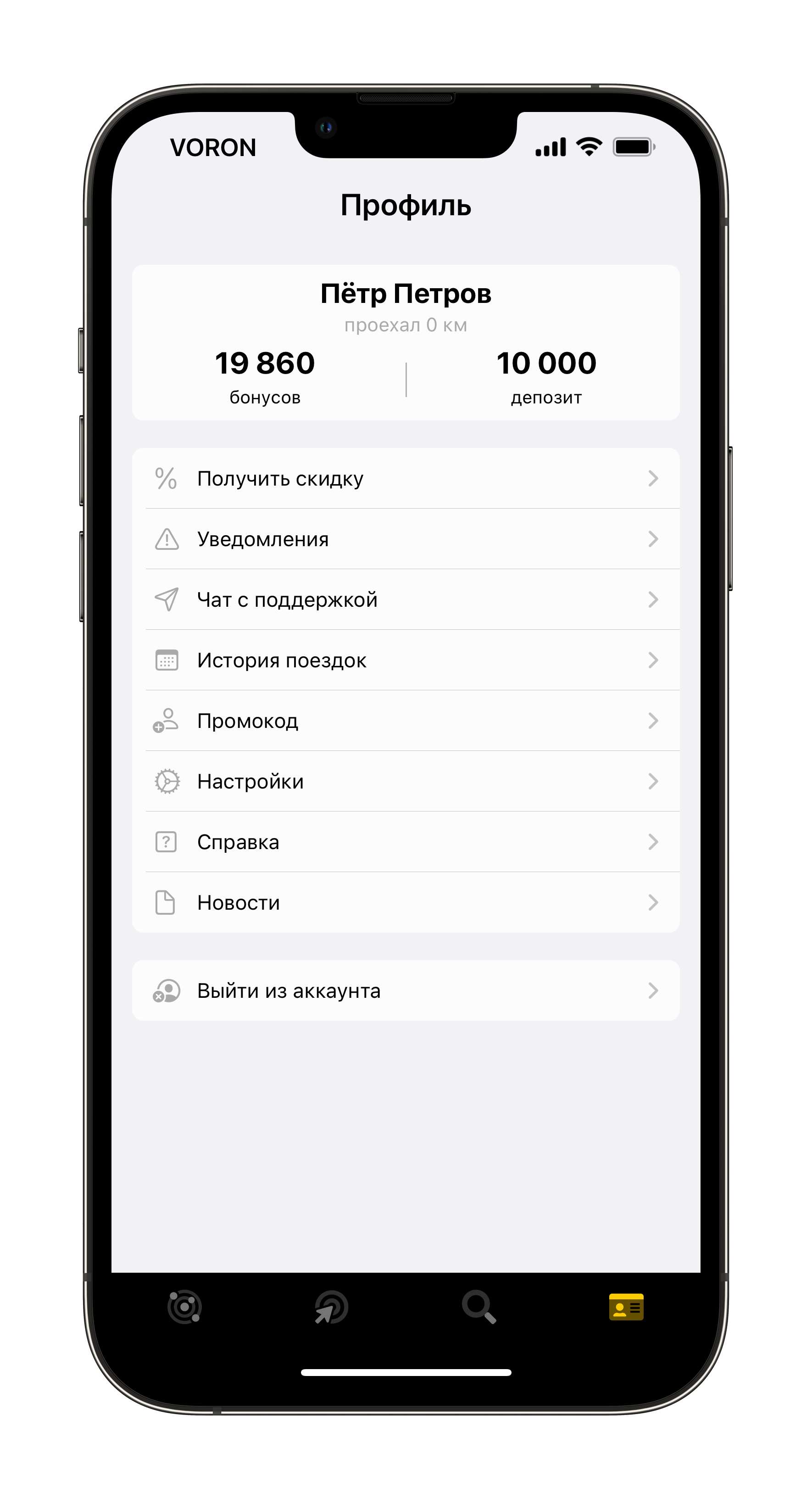Image resolution: width=812 pixels, height=1499 pixels.
Task: Open Получить скидку row
Action: pos(406,478)
